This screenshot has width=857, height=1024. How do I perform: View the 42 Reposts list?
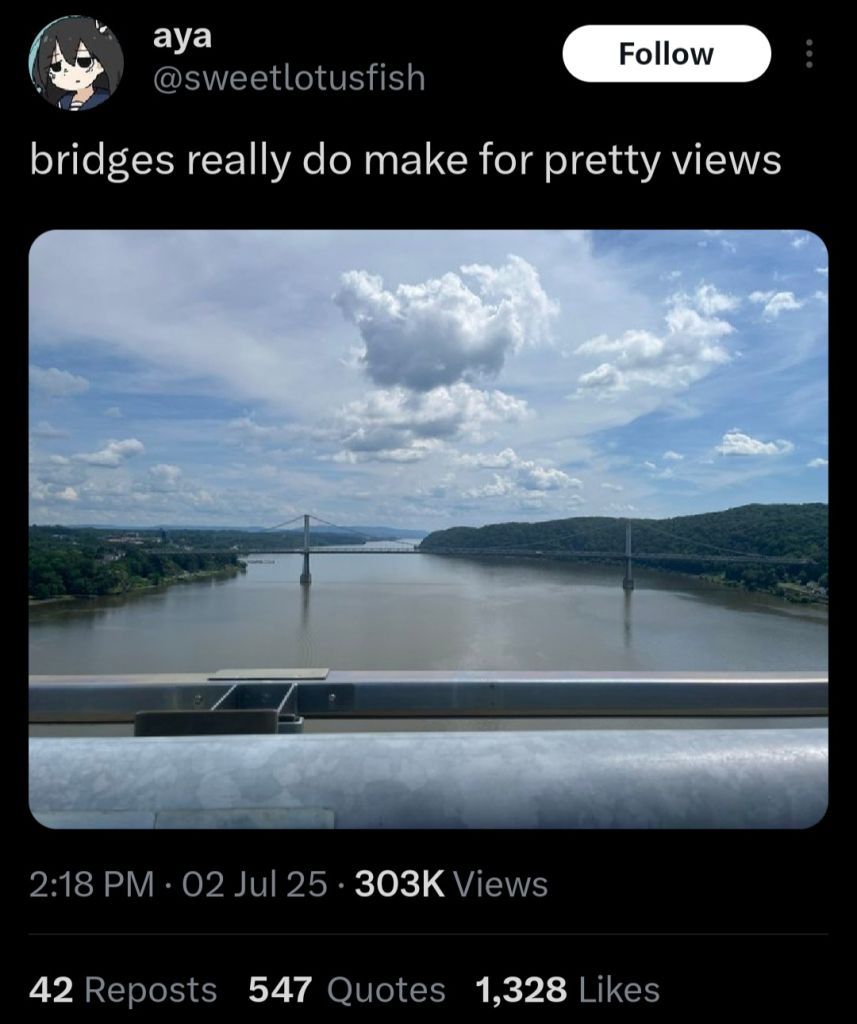click(x=123, y=990)
